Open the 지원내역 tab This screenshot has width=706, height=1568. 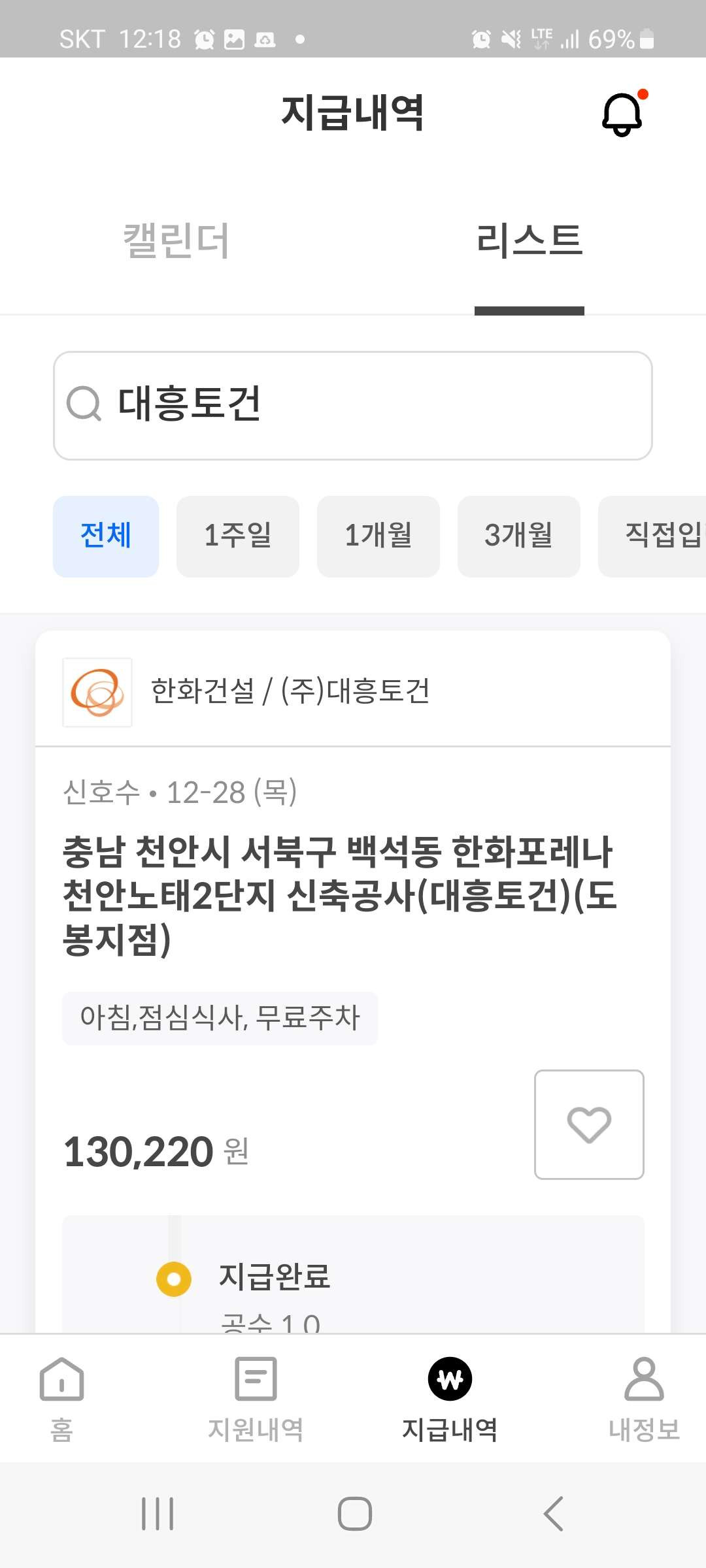pyautogui.click(x=256, y=1399)
